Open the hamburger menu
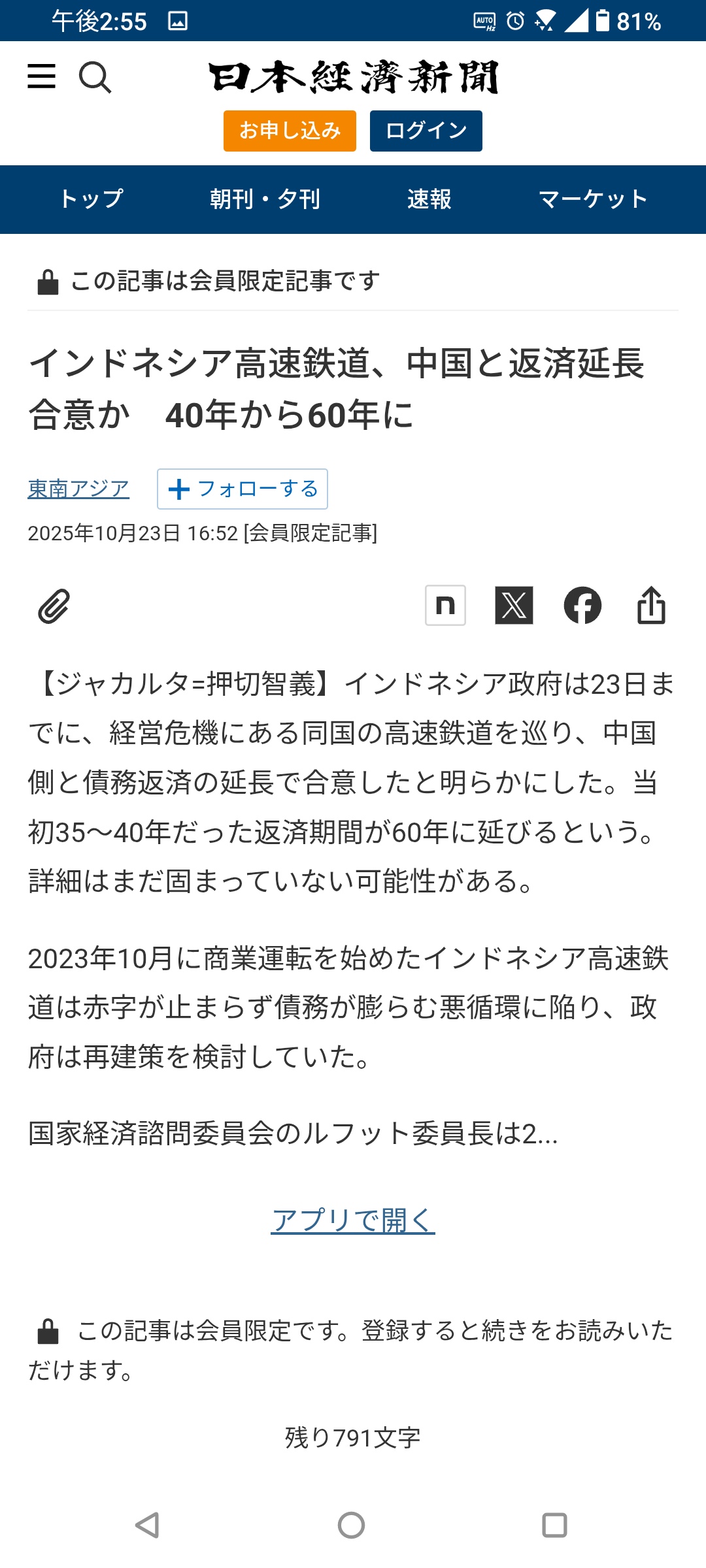The image size is (706, 1568). pyautogui.click(x=41, y=76)
